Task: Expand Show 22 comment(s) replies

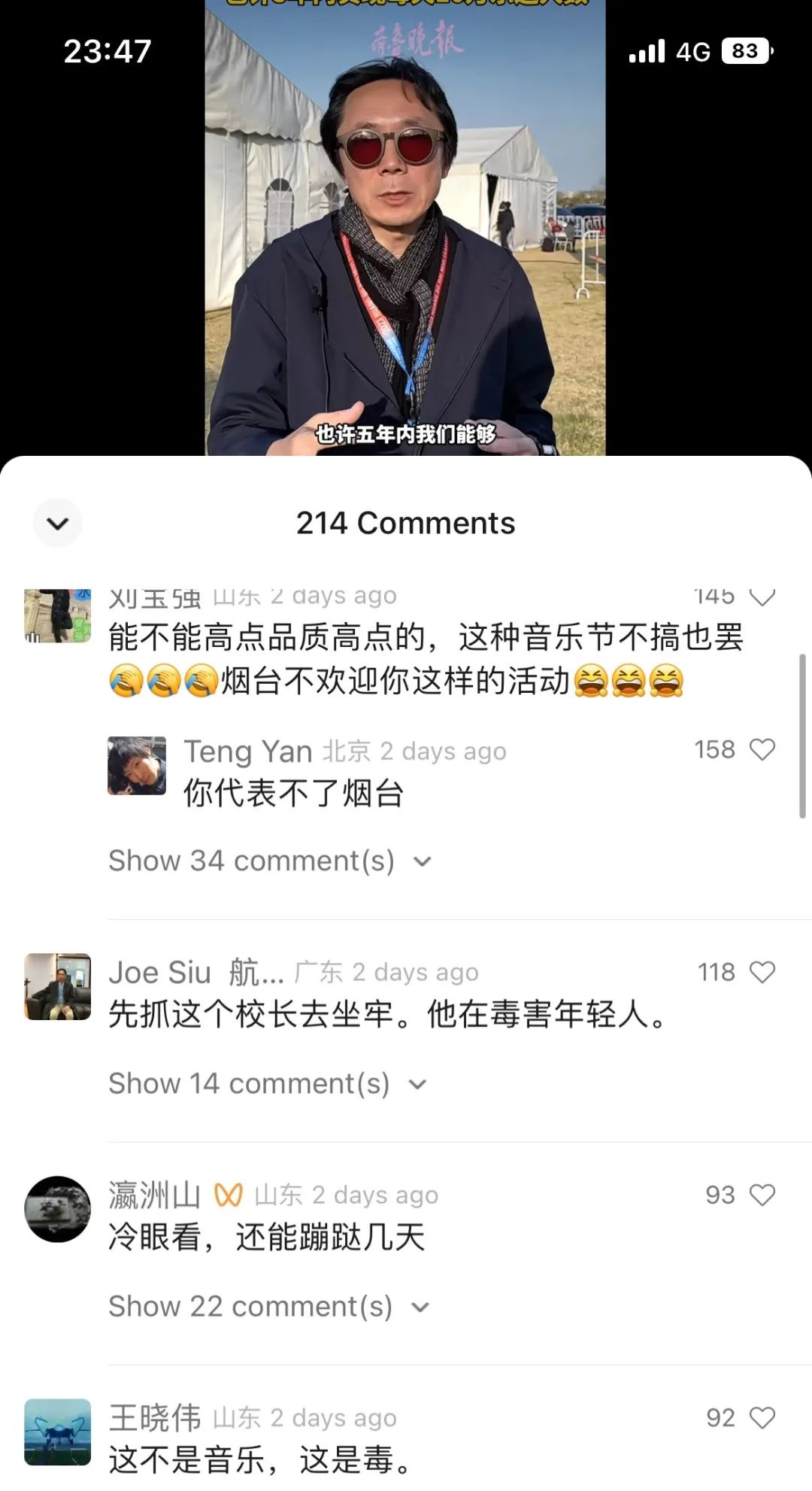Action: 268,1306
